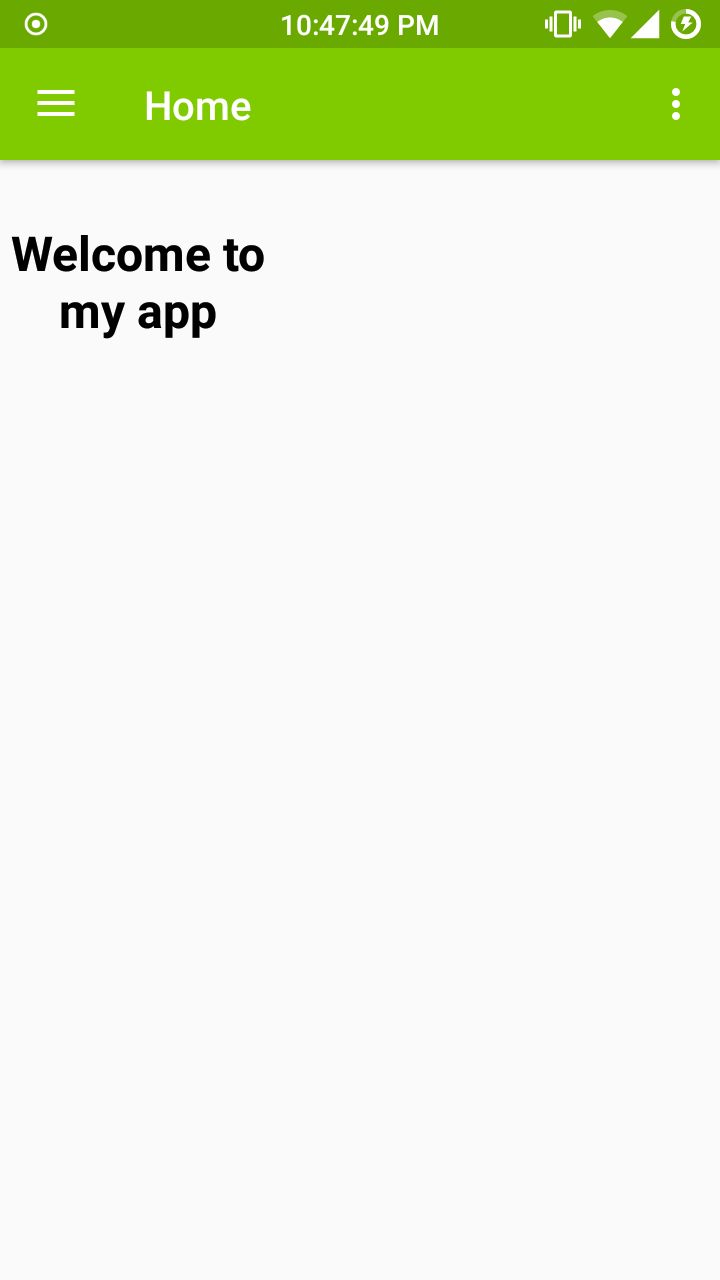Open the overflow options menu

[676, 104]
